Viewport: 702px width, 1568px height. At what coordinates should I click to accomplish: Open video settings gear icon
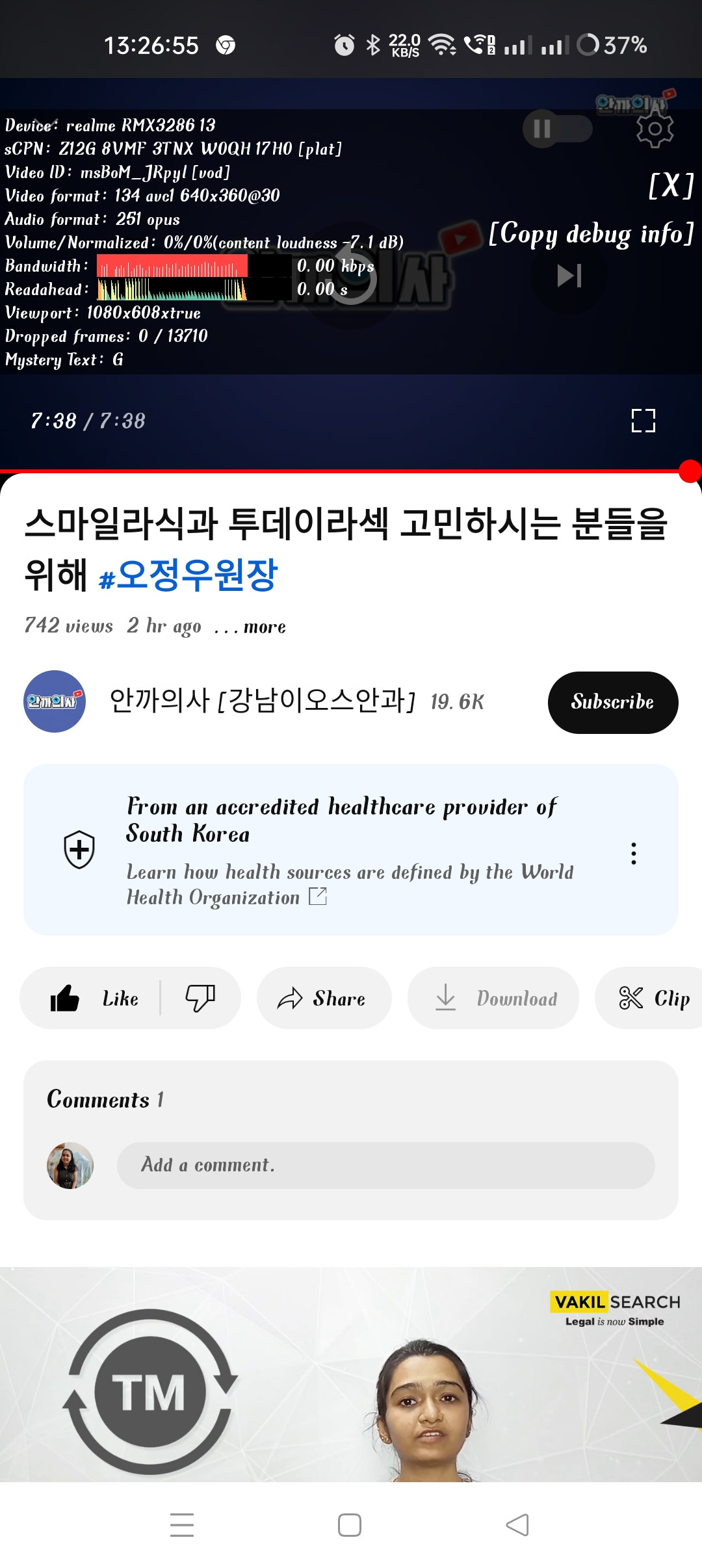(655, 129)
